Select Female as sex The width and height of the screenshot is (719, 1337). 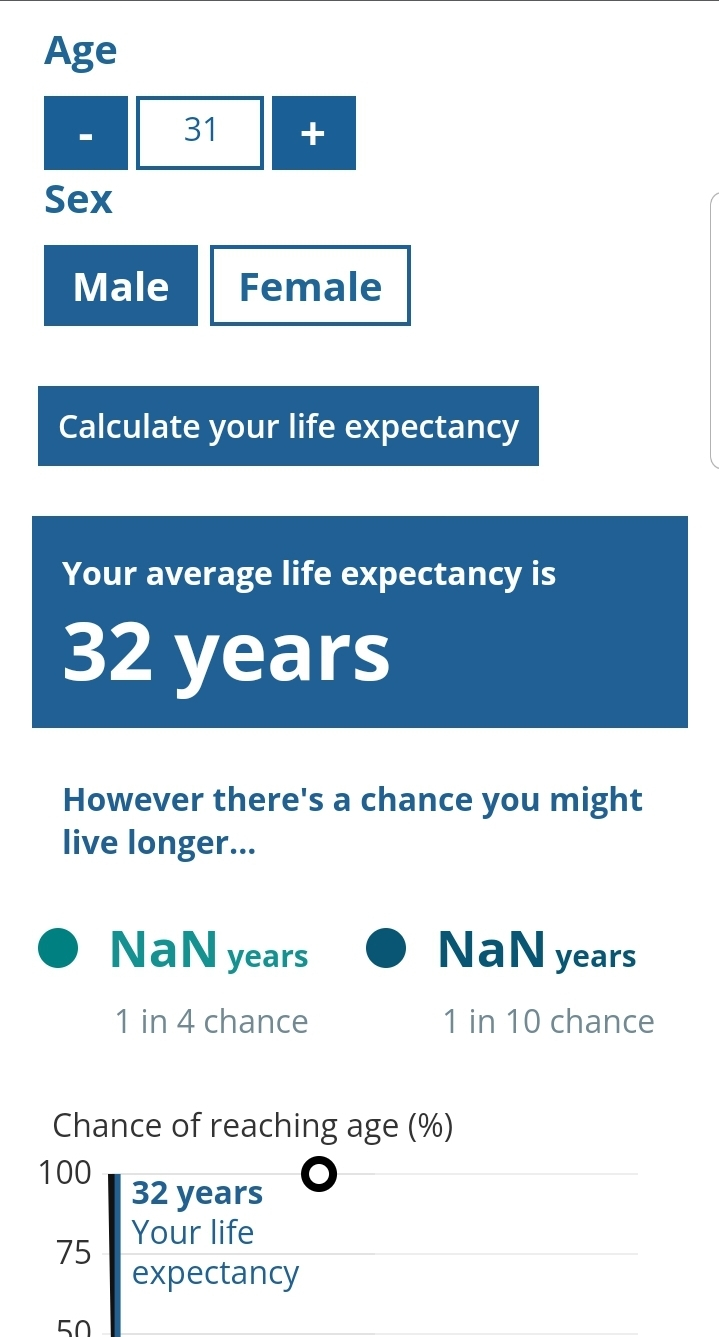click(x=310, y=286)
